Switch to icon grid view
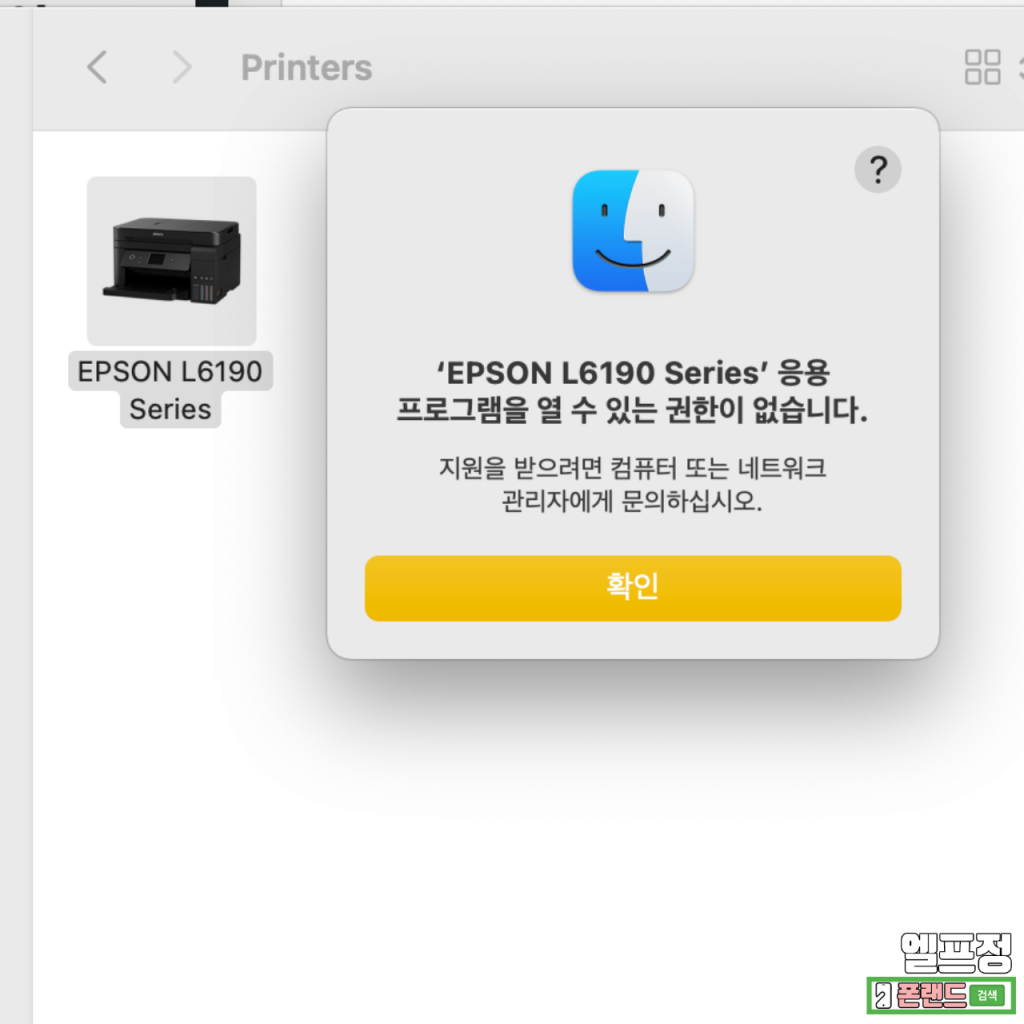The image size is (1024, 1024). tap(982, 68)
